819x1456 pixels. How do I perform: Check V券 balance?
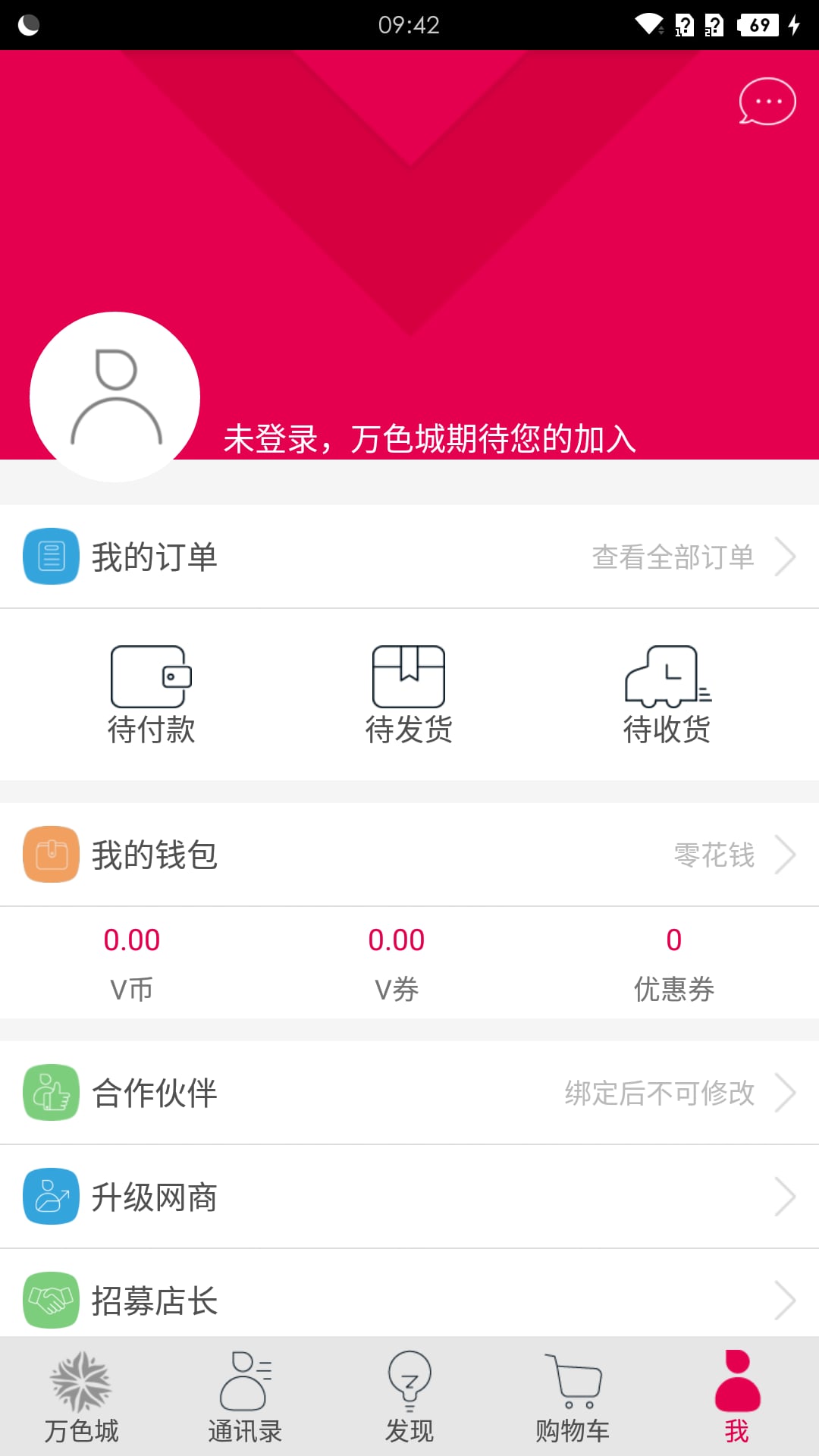click(x=397, y=963)
